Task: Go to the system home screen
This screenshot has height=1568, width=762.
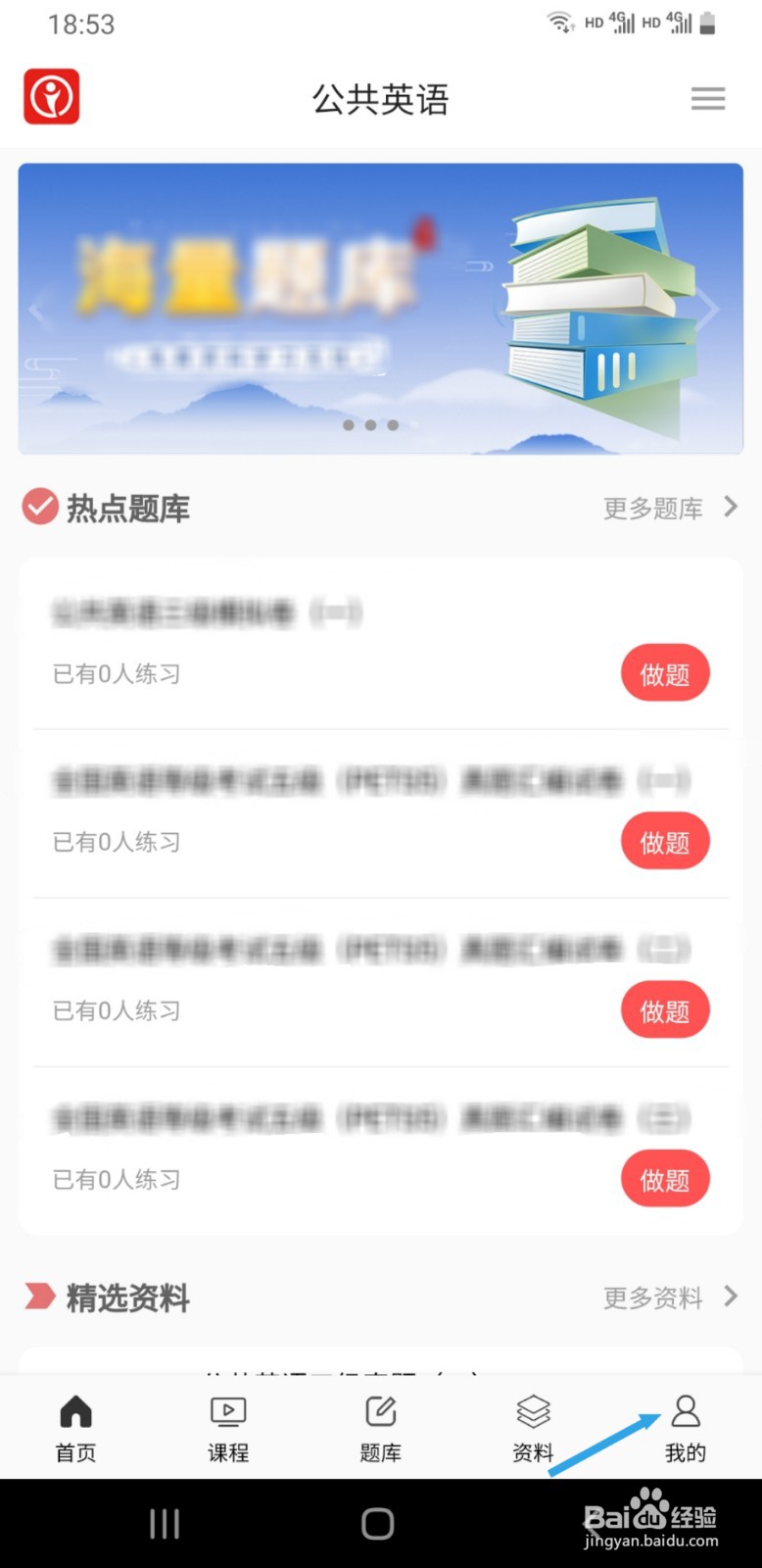Action: click(378, 1523)
